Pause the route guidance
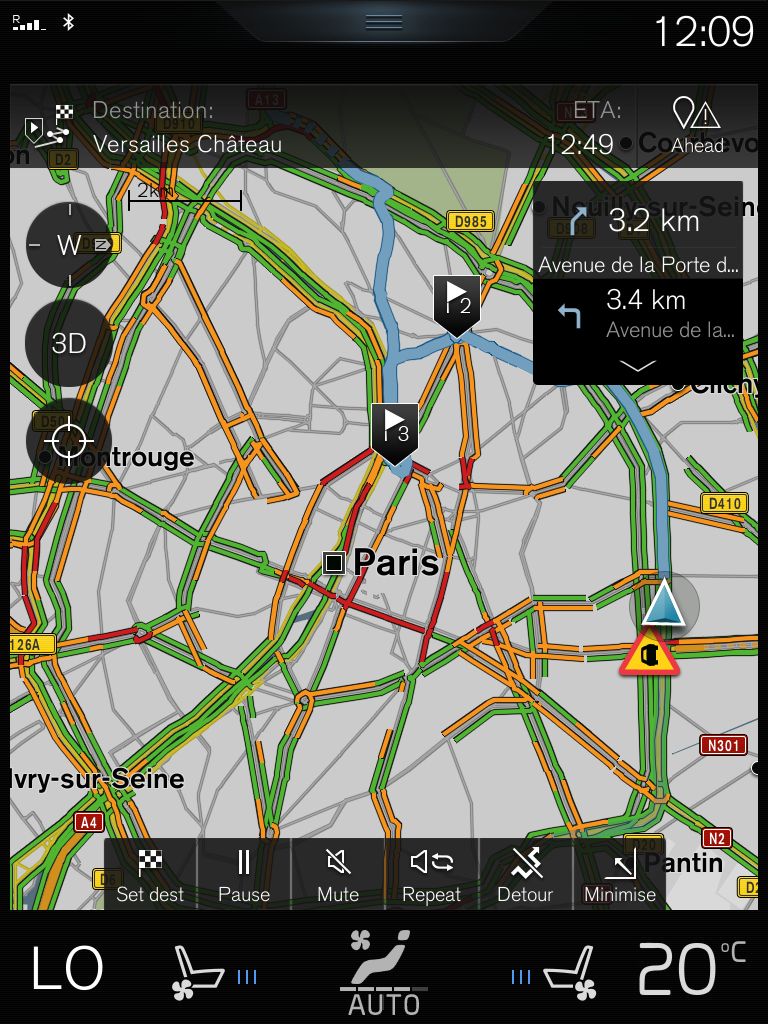The height and width of the screenshot is (1024, 768). [x=244, y=875]
